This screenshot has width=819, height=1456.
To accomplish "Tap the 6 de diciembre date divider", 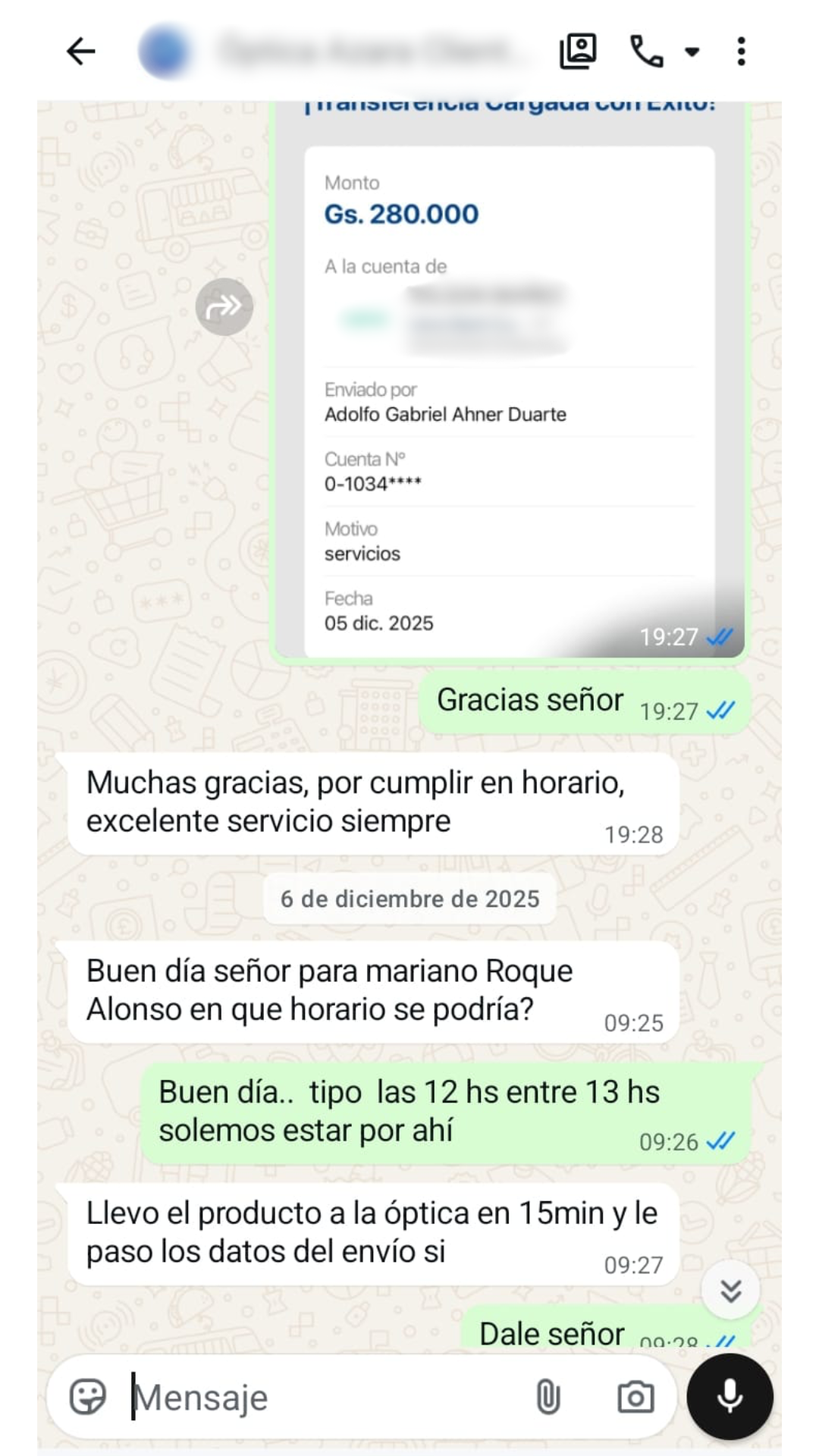I will click(409, 899).
